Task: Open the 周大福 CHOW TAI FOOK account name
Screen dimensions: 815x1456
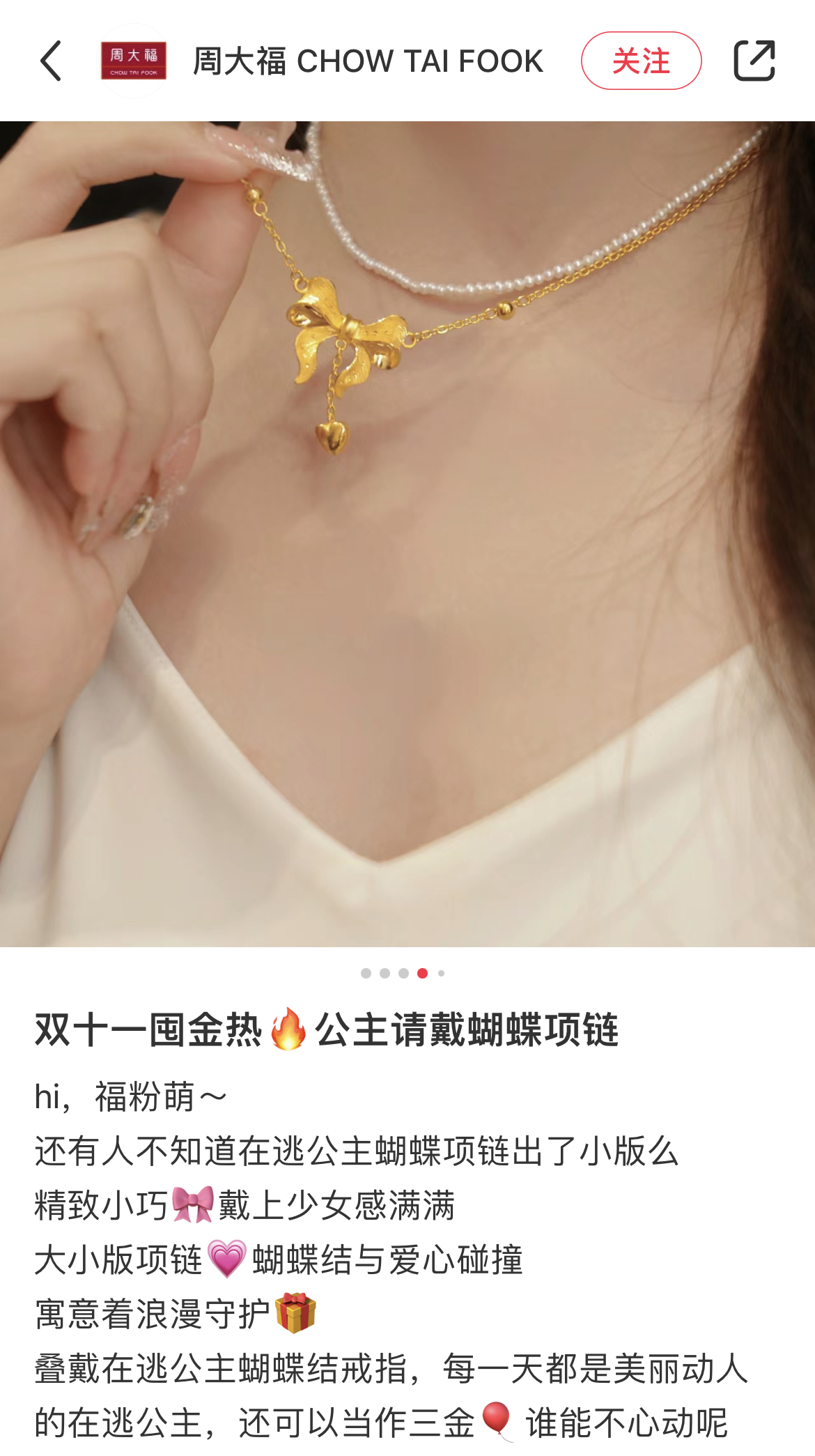Action: pos(368,61)
